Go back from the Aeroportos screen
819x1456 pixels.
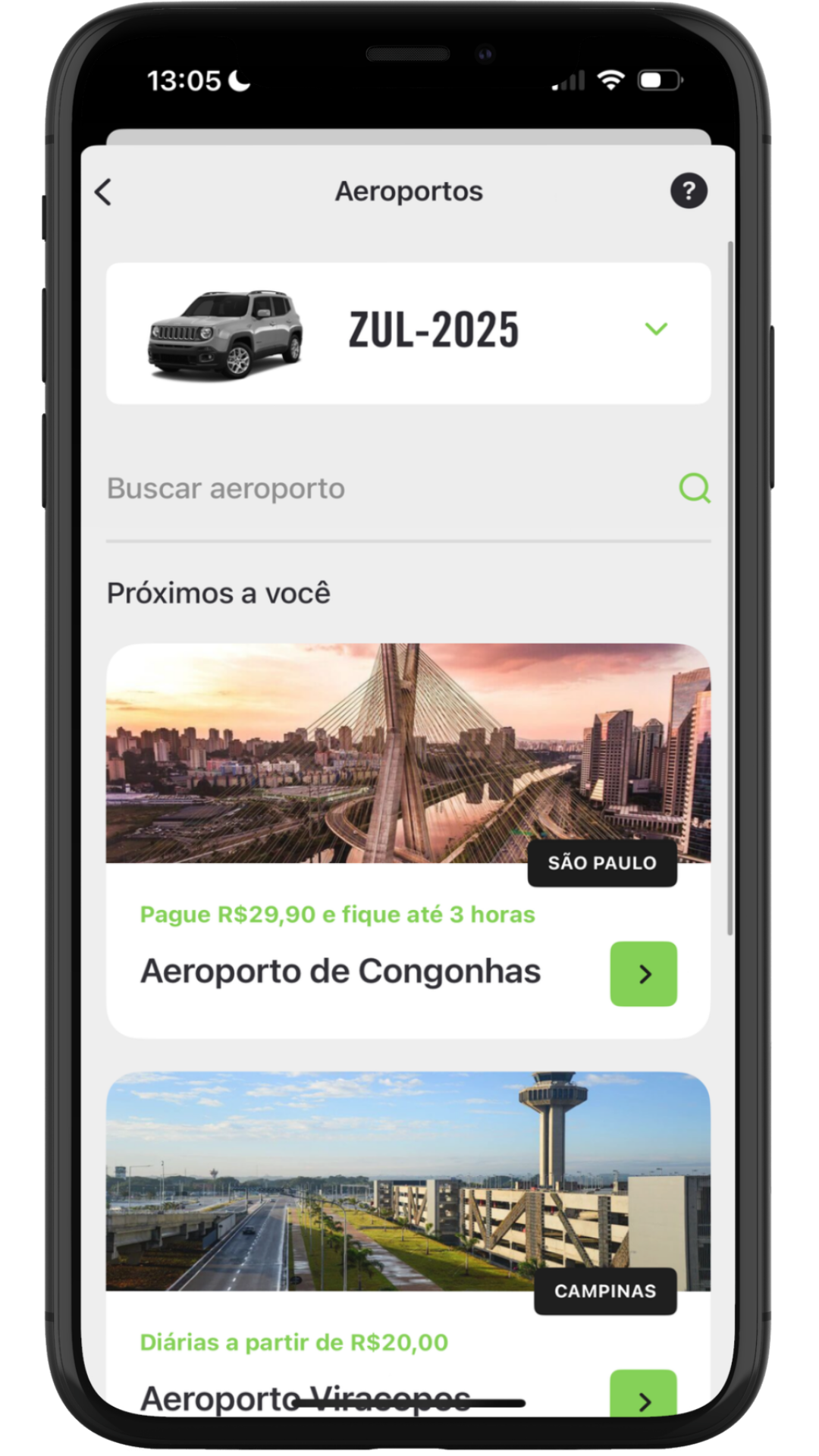104,192
